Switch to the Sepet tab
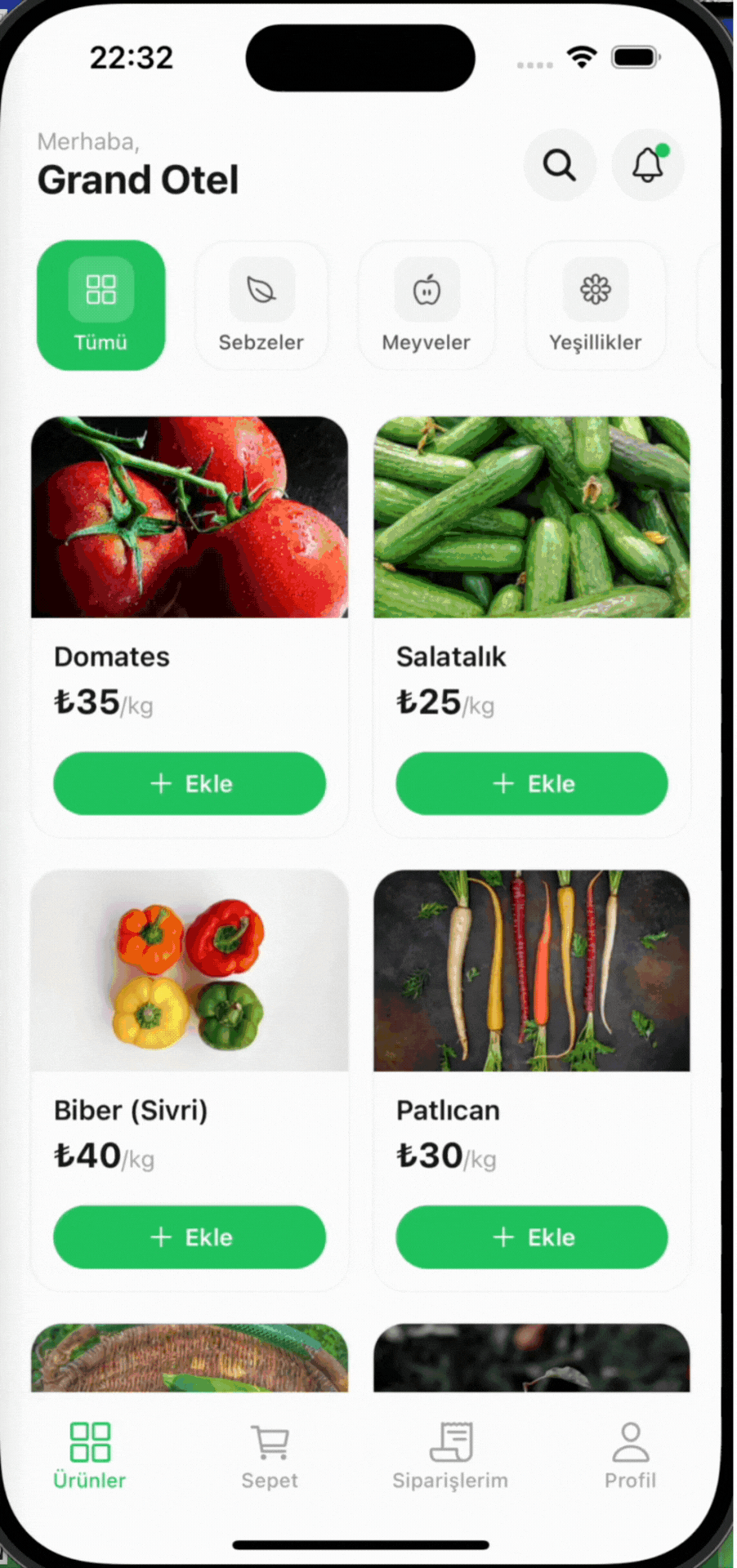This screenshot has width=737, height=1568. (270, 1455)
